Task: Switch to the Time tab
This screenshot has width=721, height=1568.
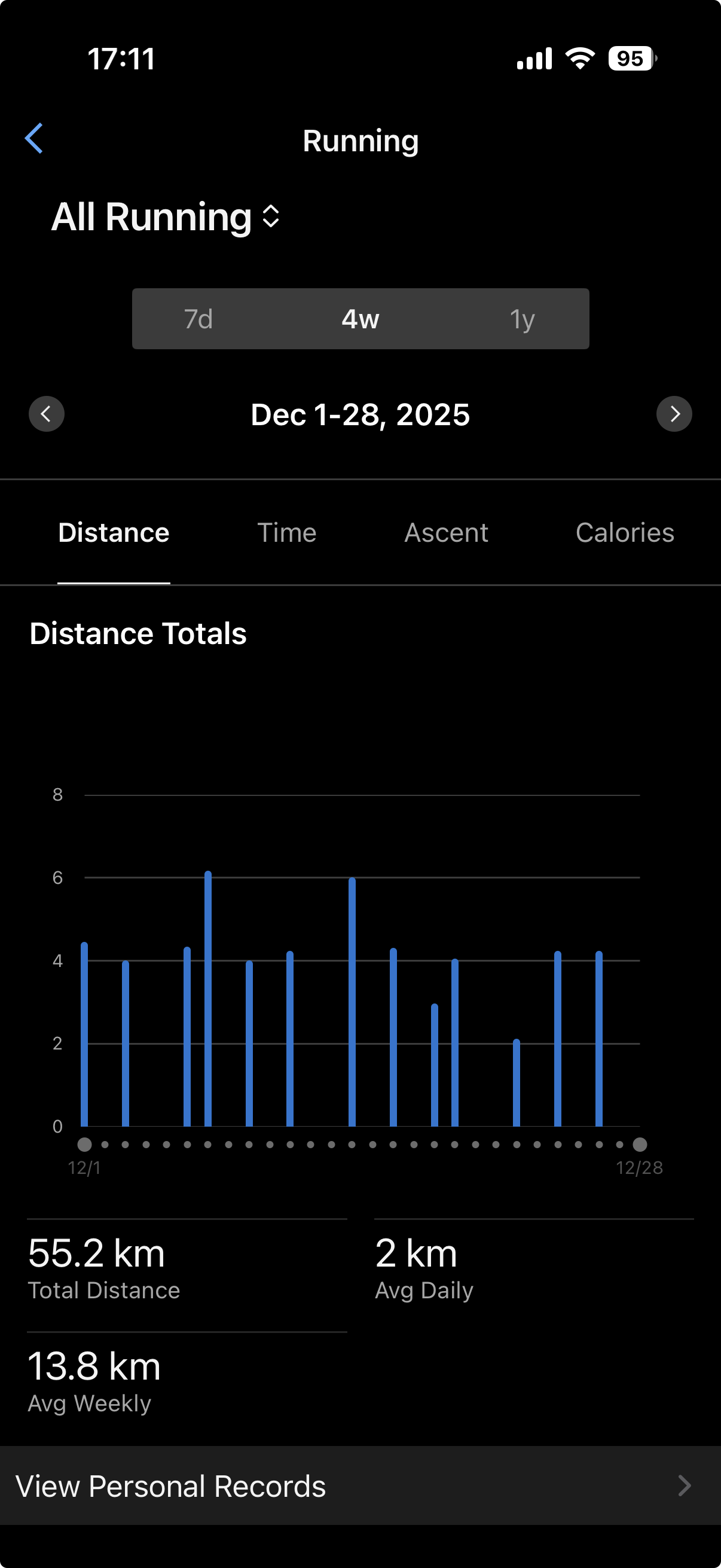Action: 286,533
